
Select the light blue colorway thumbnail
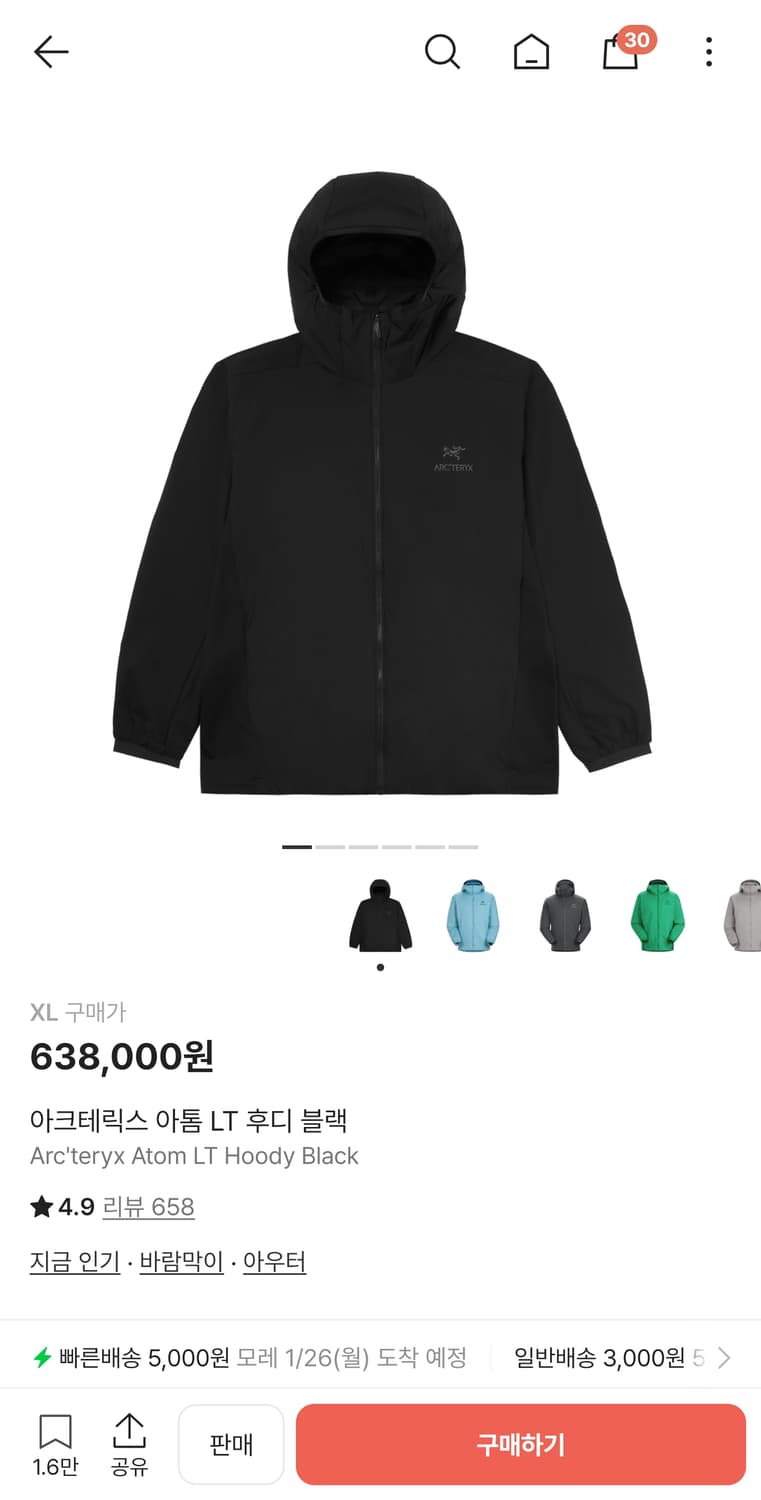[x=472, y=916]
